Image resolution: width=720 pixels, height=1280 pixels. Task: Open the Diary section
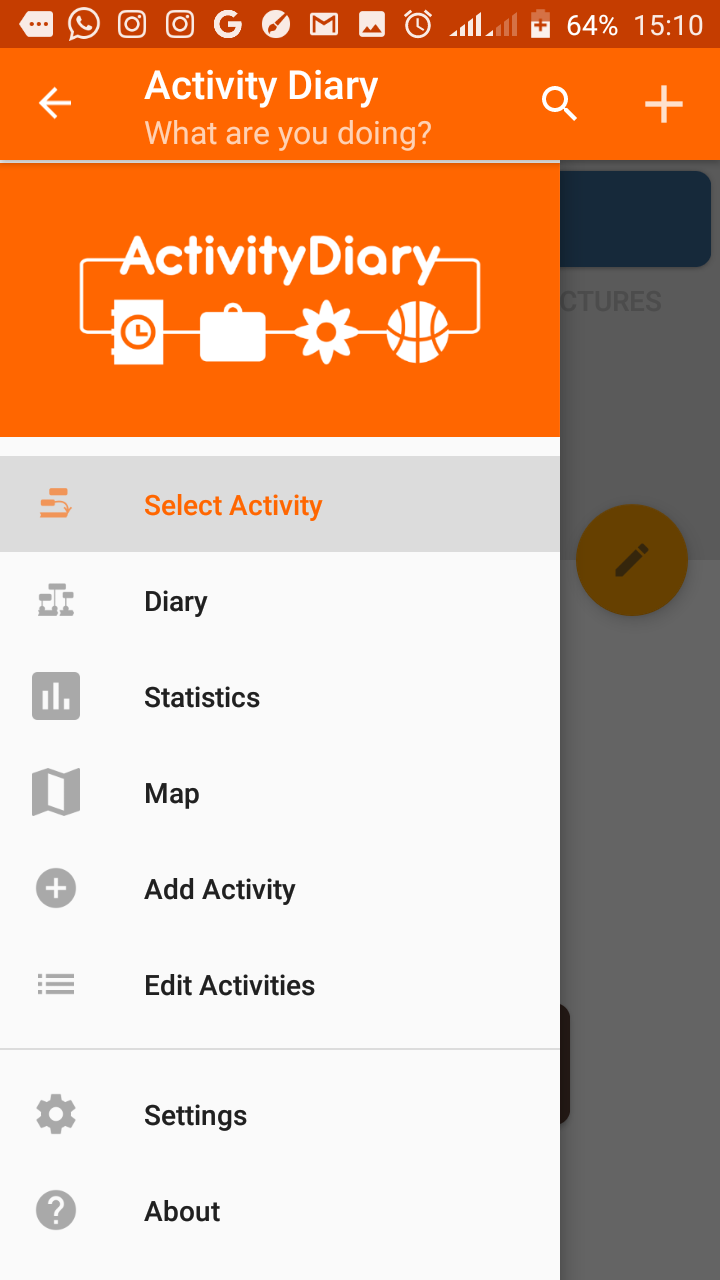coord(176,601)
